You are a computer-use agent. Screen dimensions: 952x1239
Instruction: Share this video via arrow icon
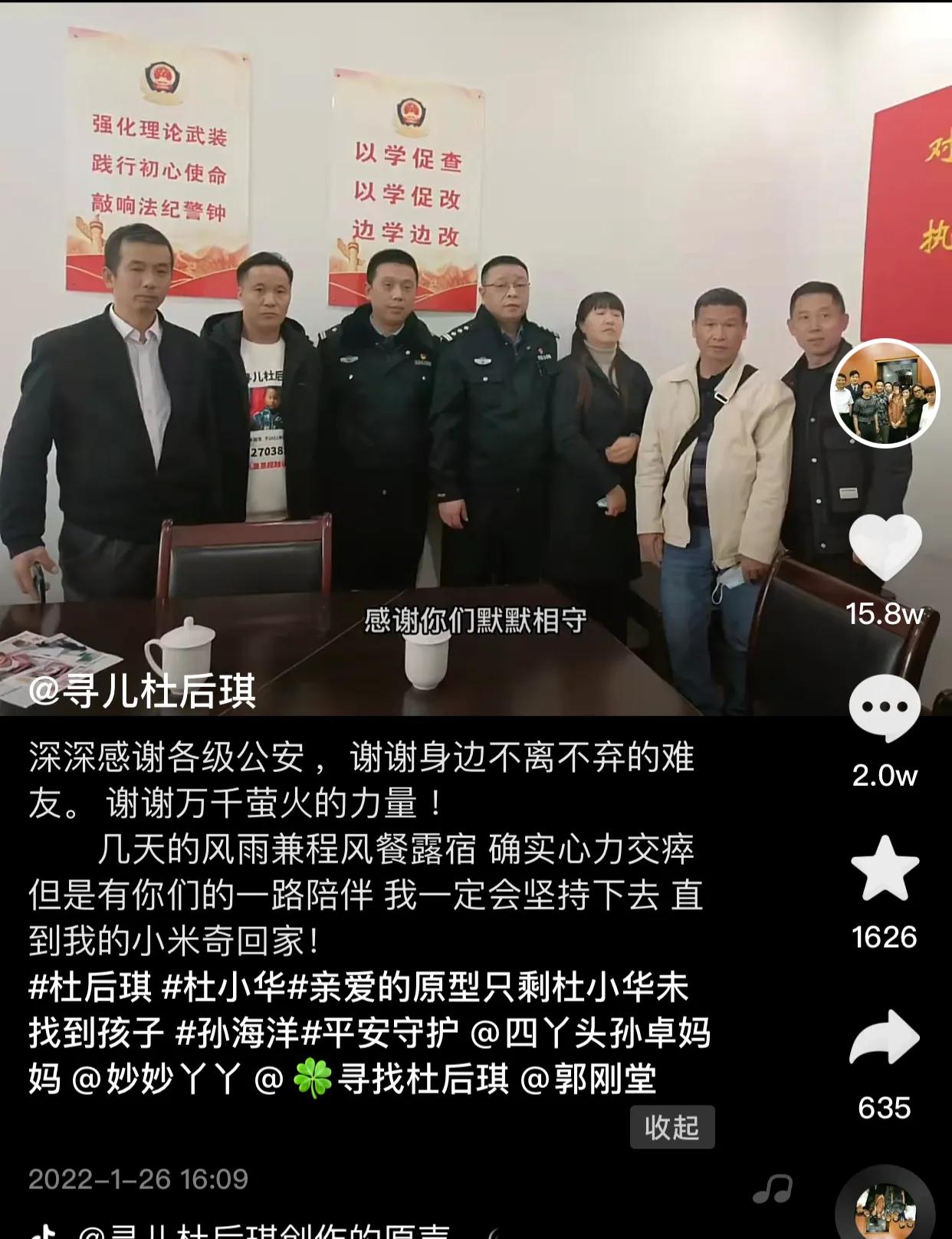pyautogui.click(x=885, y=1038)
